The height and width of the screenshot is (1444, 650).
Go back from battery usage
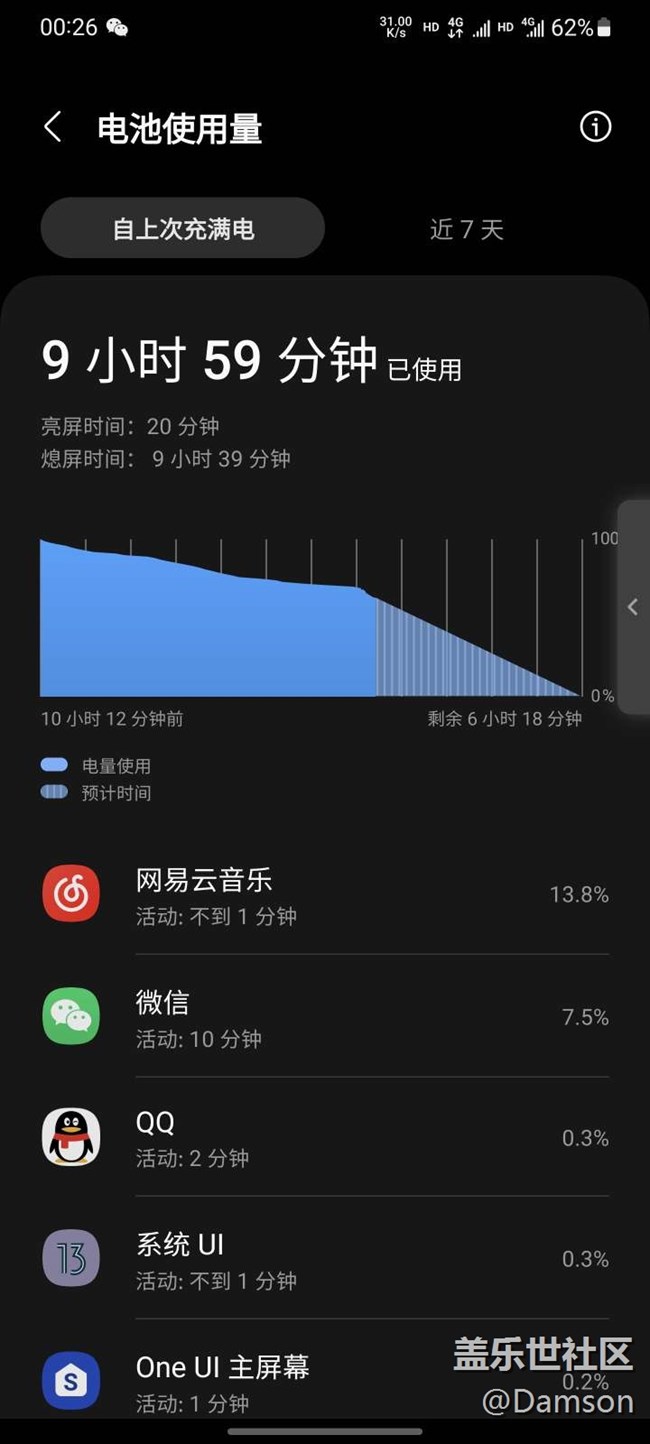point(53,128)
